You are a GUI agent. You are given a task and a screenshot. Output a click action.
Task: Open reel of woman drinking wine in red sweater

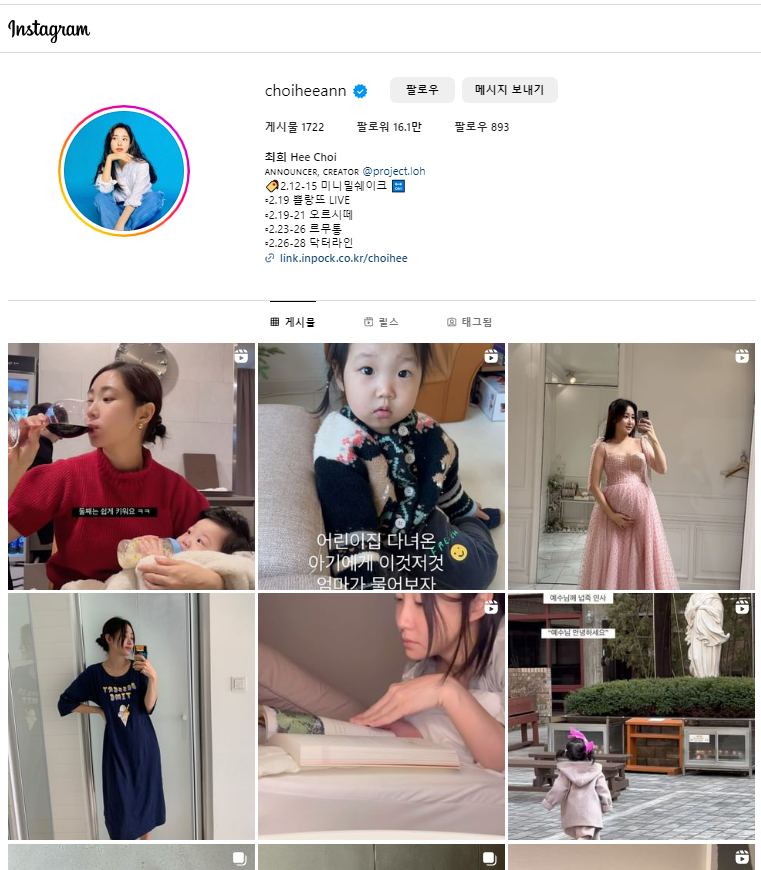131,466
